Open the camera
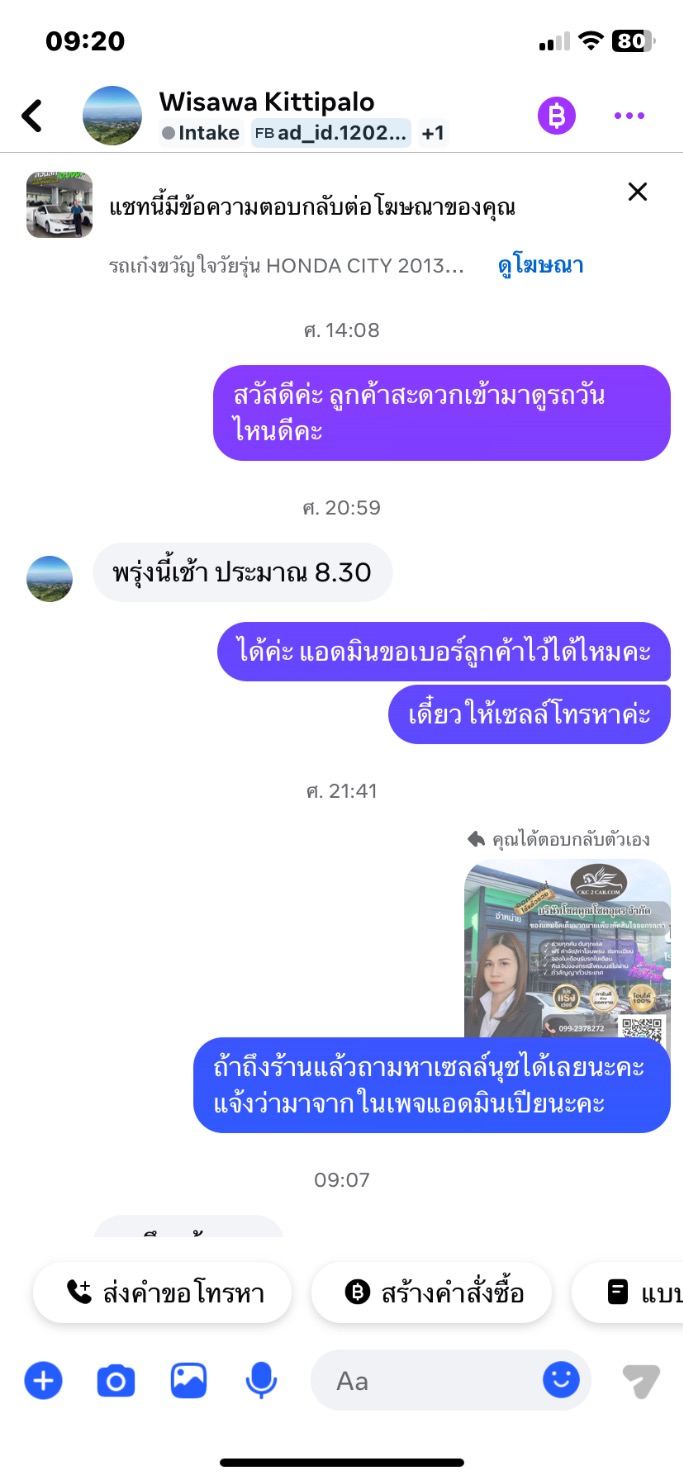 pos(115,1381)
